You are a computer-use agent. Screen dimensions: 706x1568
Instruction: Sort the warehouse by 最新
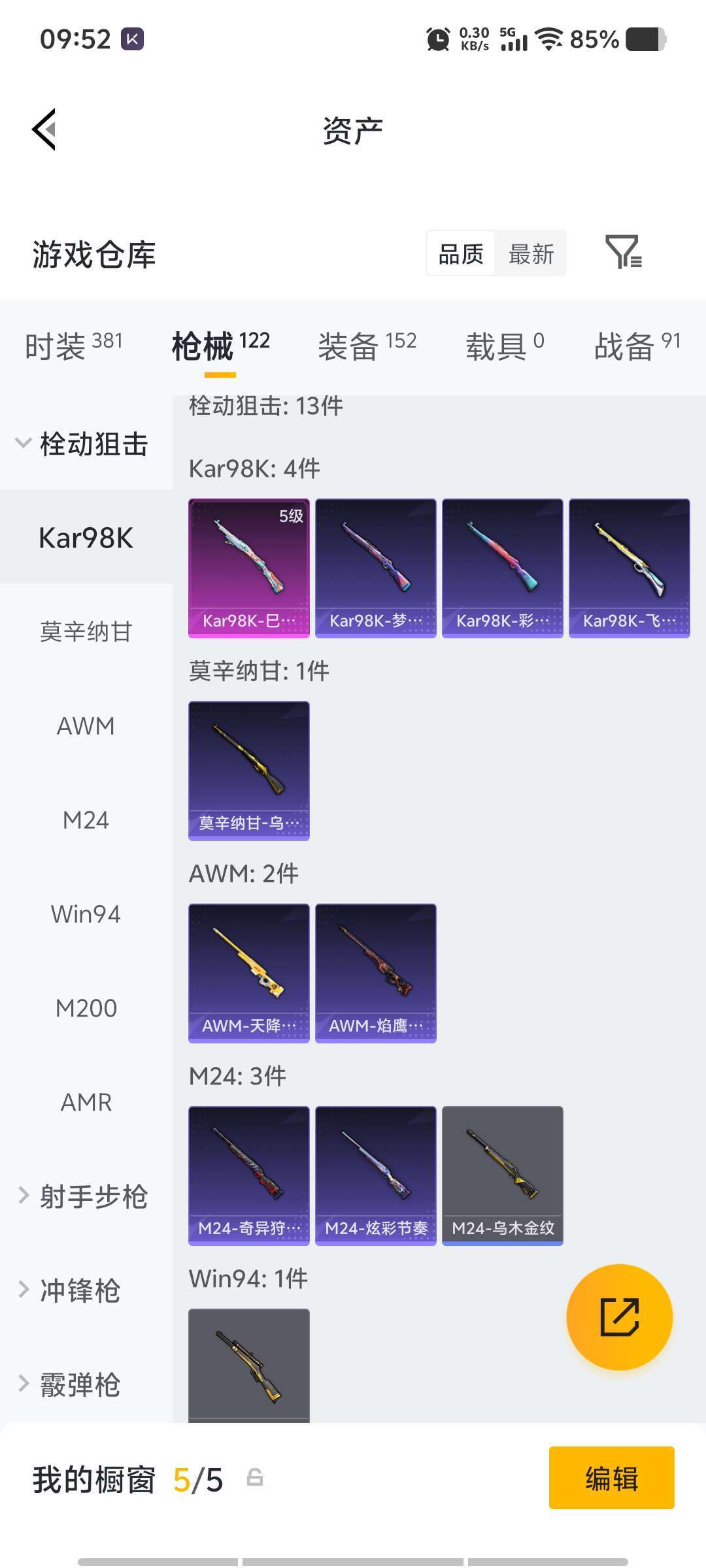[531, 253]
